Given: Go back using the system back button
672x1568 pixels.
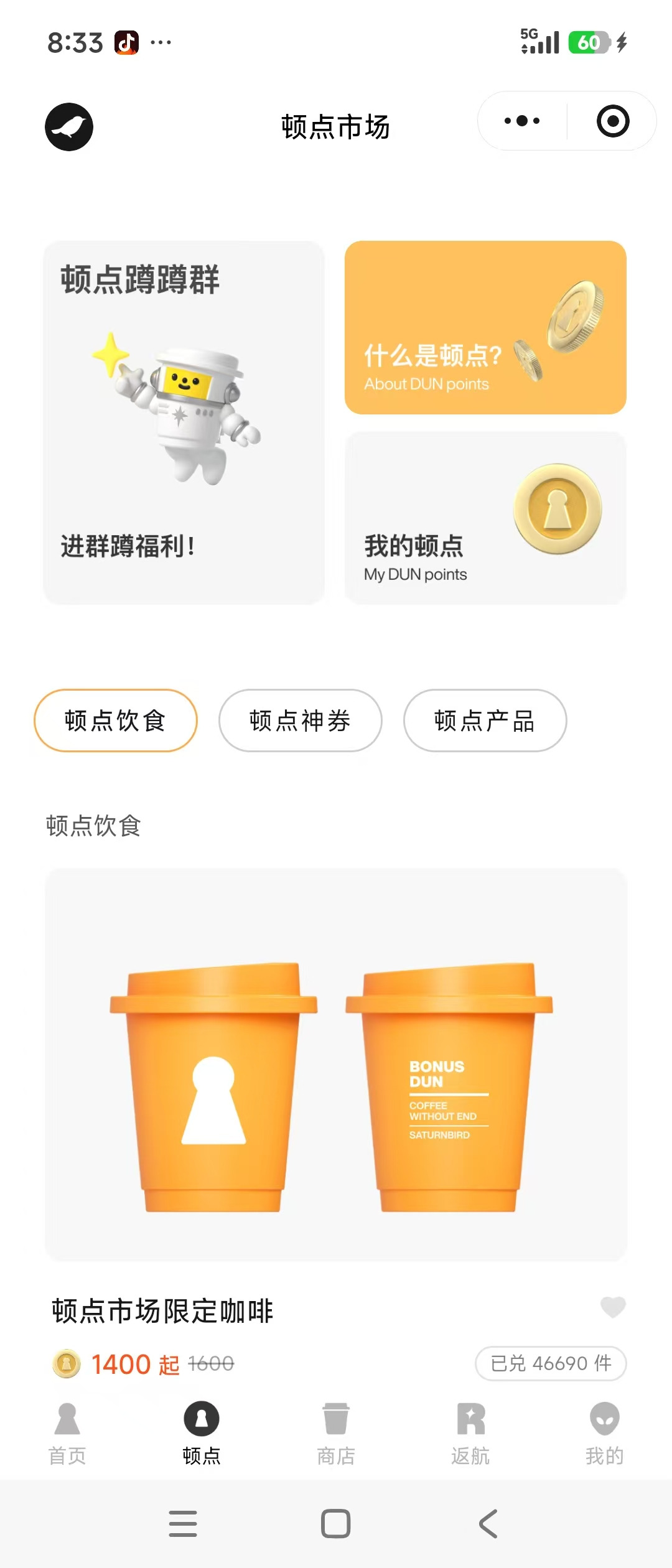Looking at the screenshot, I should click(488, 1524).
